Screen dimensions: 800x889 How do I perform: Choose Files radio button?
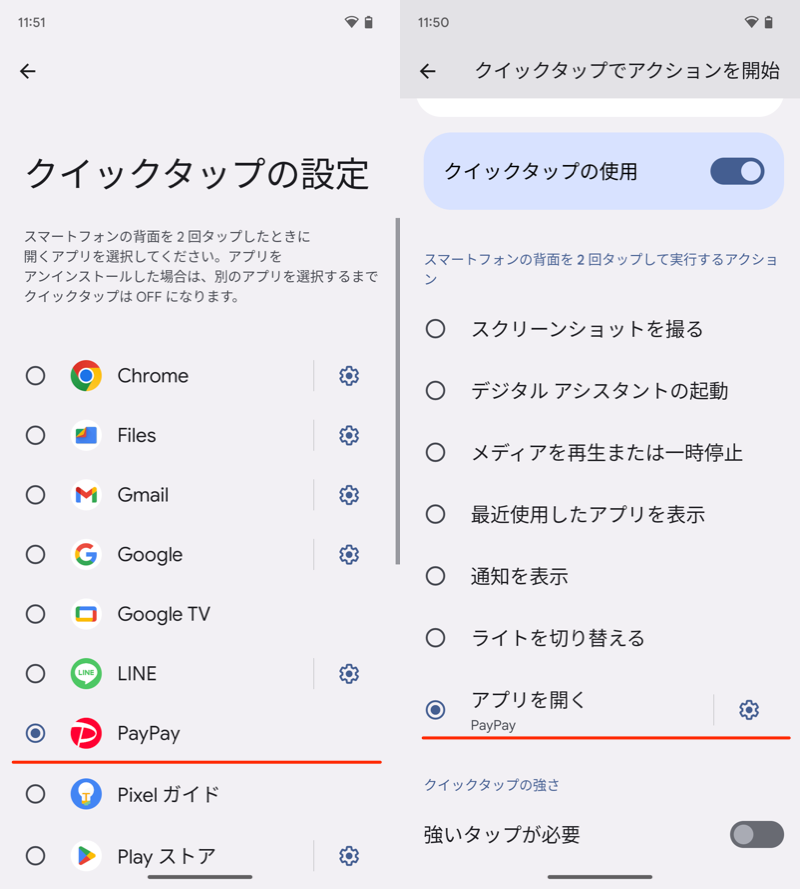pyautogui.click(x=36, y=435)
